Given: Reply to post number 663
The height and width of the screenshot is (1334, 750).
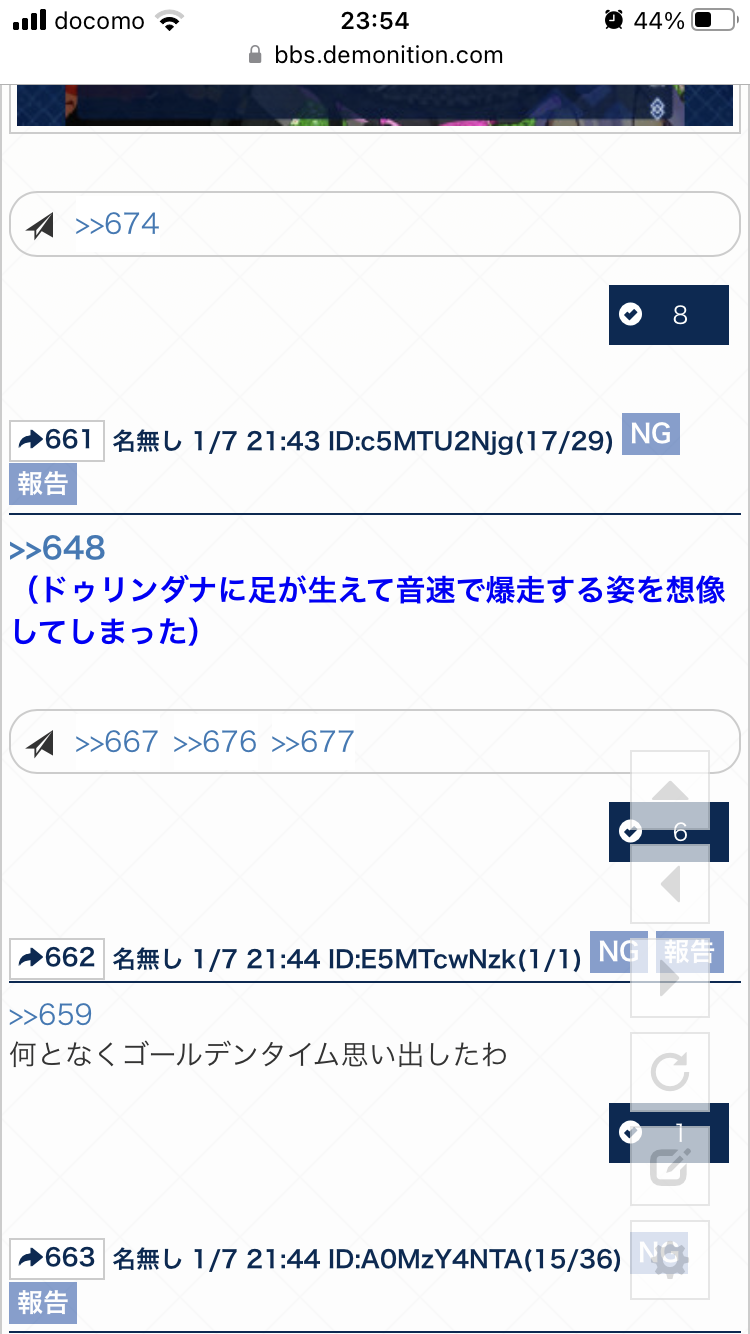Looking at the screenshot, I should tap(57, 1258).
